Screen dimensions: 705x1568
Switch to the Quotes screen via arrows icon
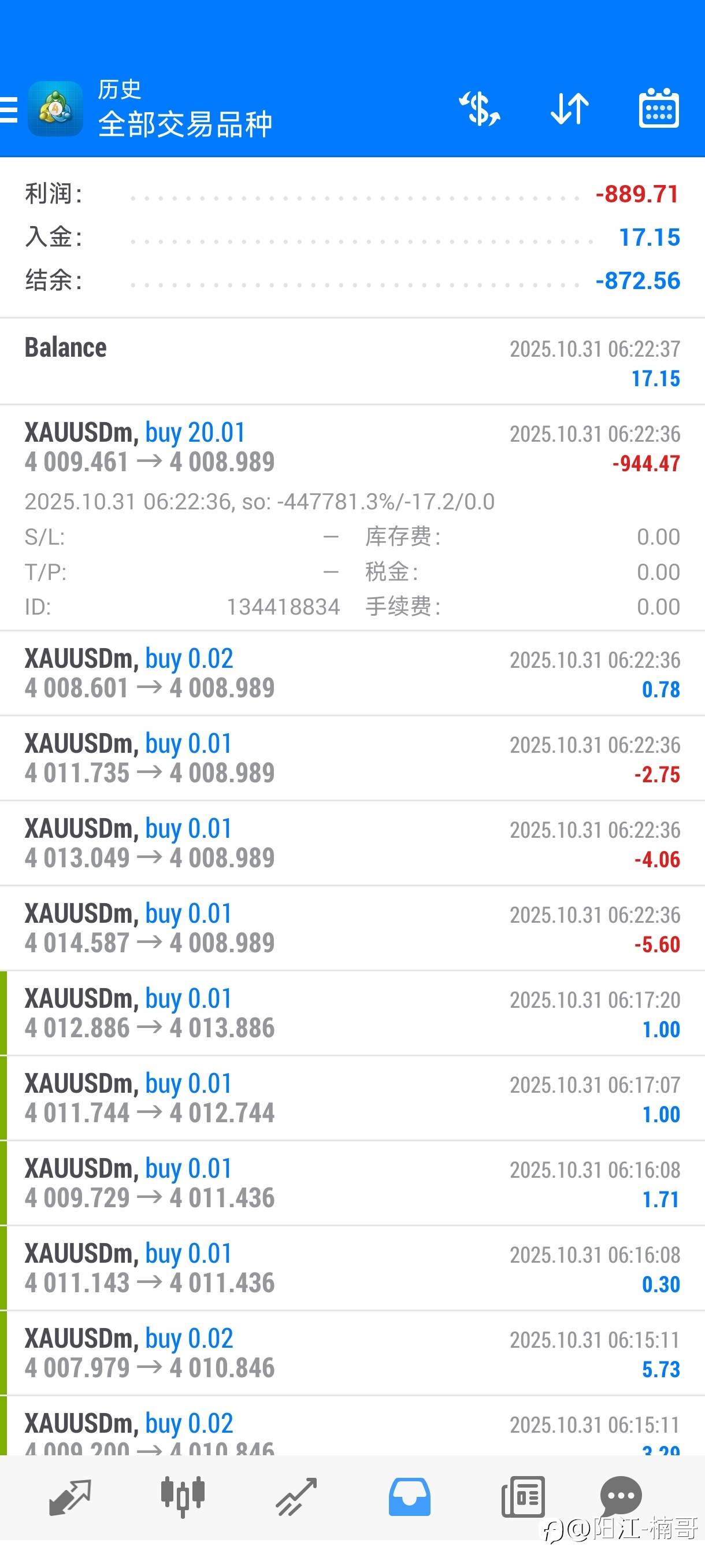pos(70,1497)
